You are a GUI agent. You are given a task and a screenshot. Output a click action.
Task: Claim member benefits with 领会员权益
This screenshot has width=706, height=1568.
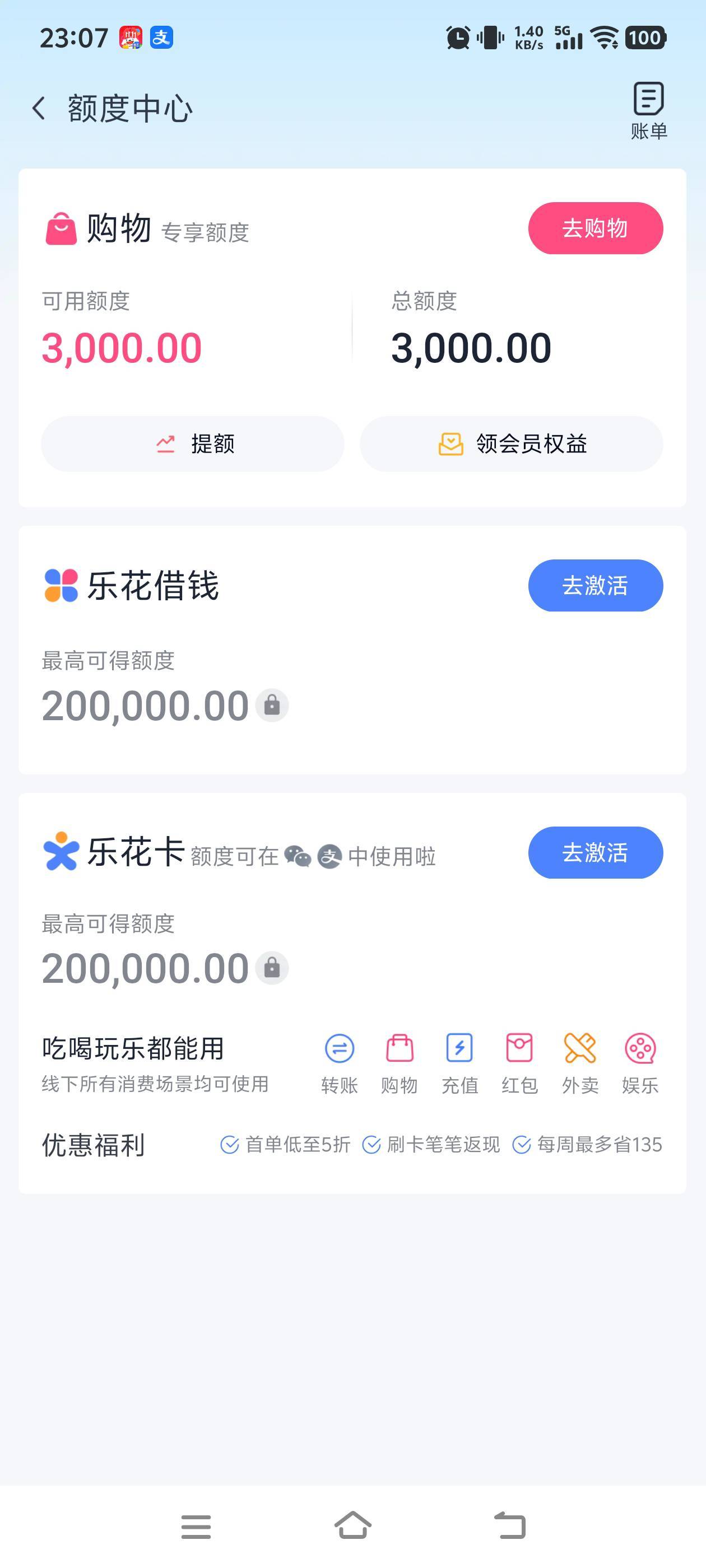511,444
